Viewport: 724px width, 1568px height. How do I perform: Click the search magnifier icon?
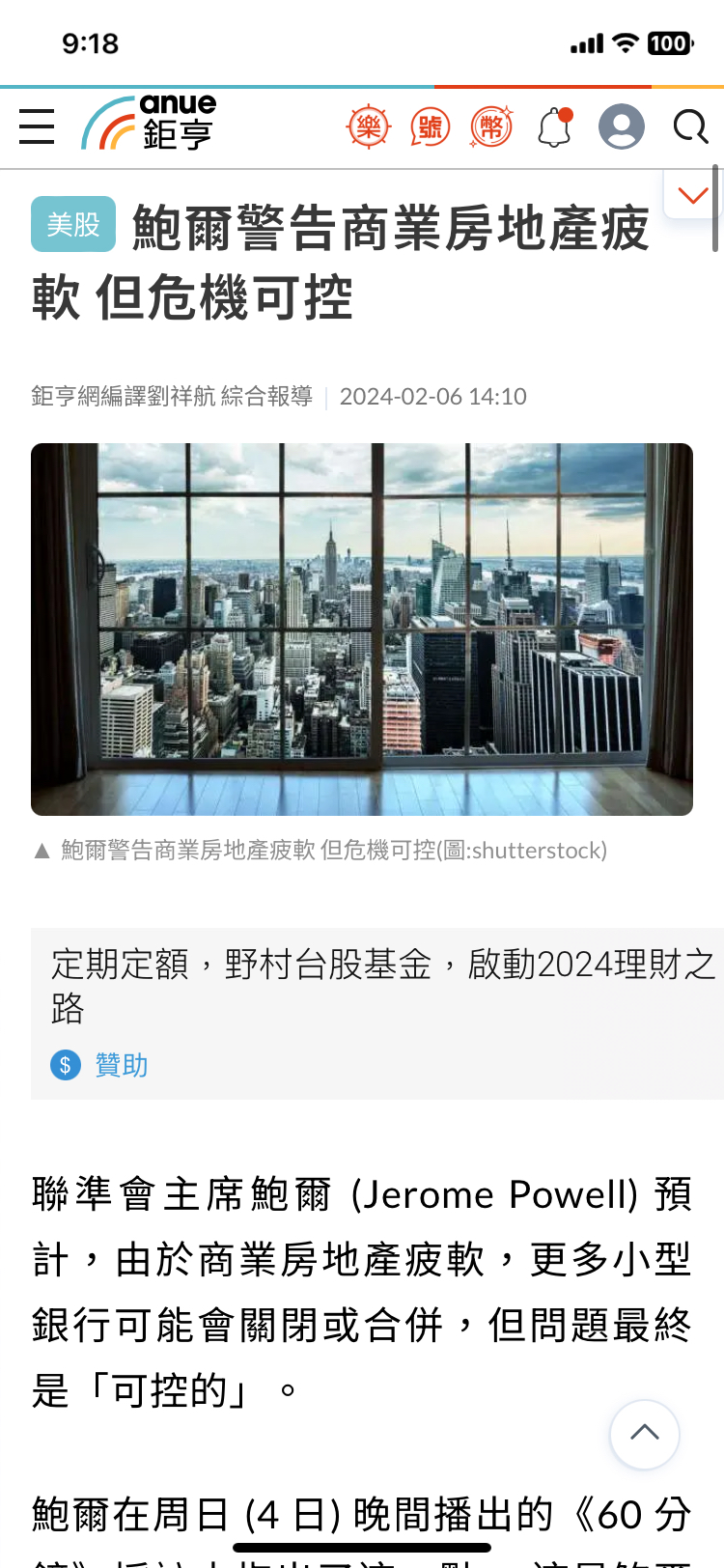pyautogui.click(x=689, y=126)
